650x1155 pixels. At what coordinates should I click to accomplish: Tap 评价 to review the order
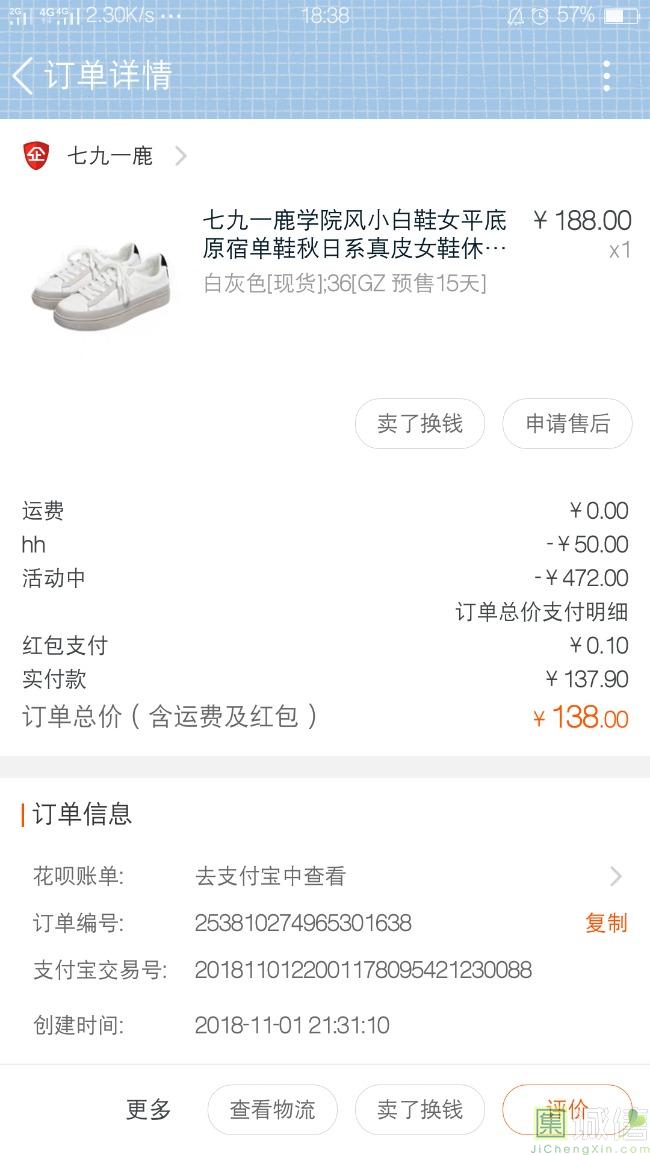click(x=567, y=1109)
